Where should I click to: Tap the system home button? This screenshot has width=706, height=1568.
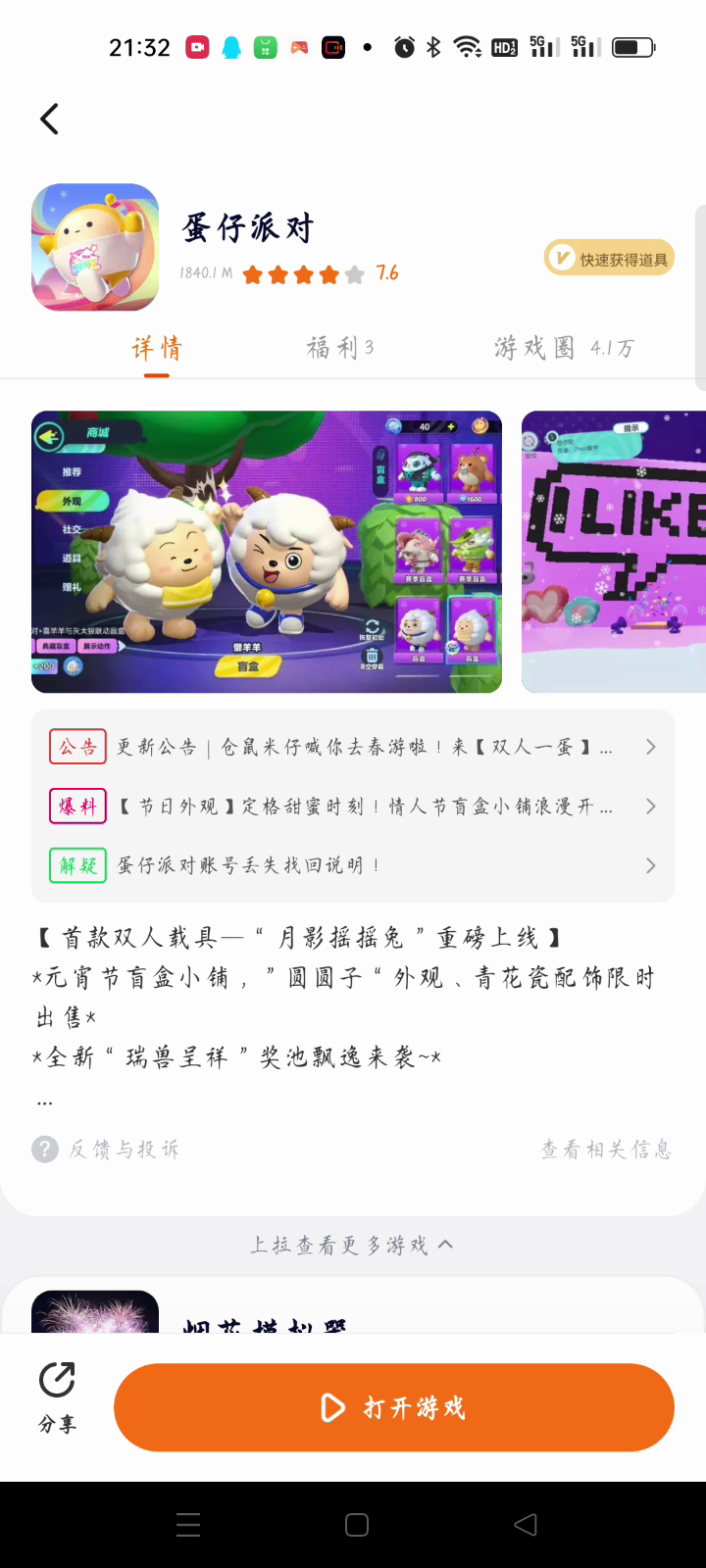357,1525
